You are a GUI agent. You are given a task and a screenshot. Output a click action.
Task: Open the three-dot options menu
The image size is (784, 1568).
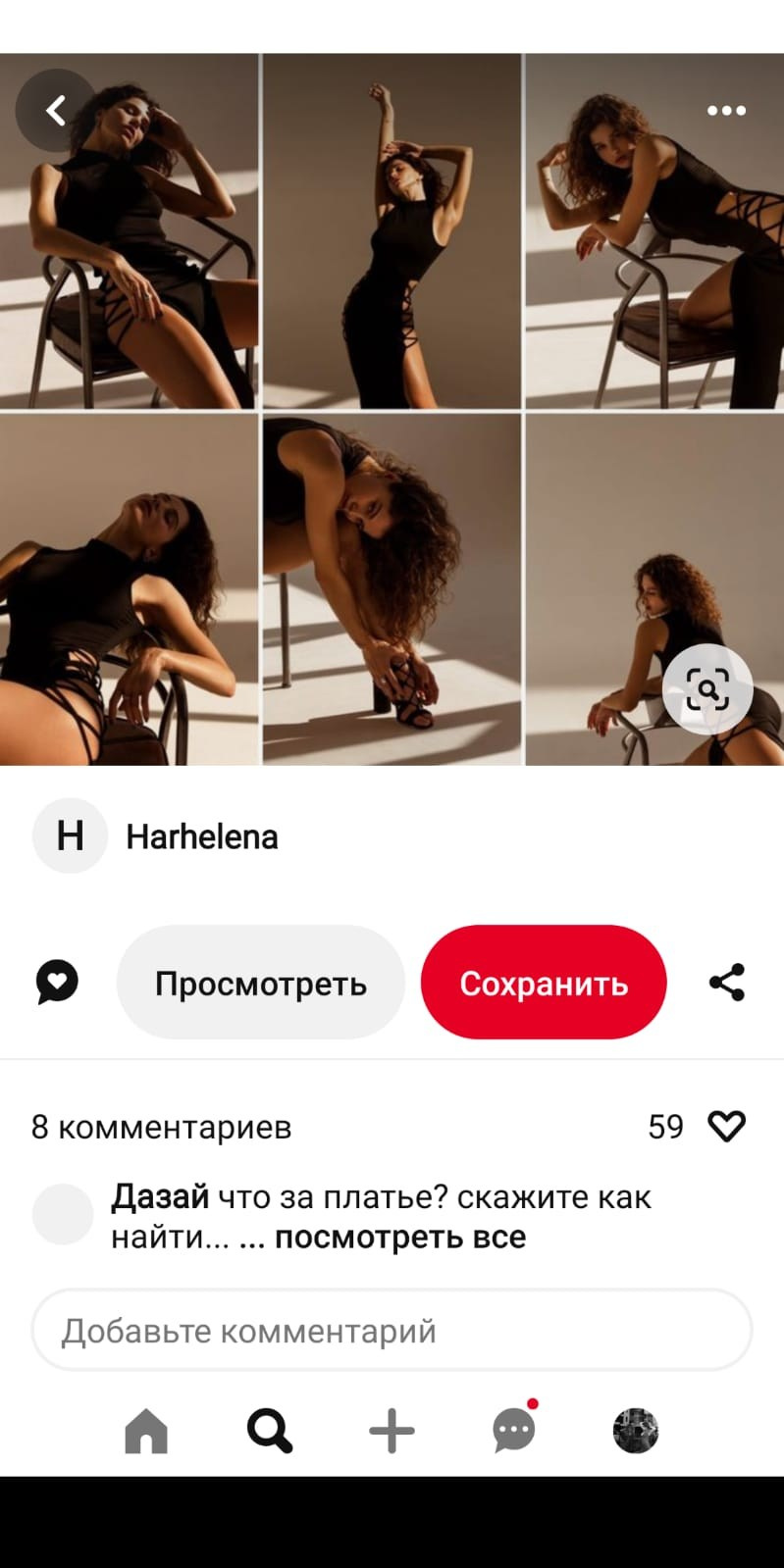(725, 110)
